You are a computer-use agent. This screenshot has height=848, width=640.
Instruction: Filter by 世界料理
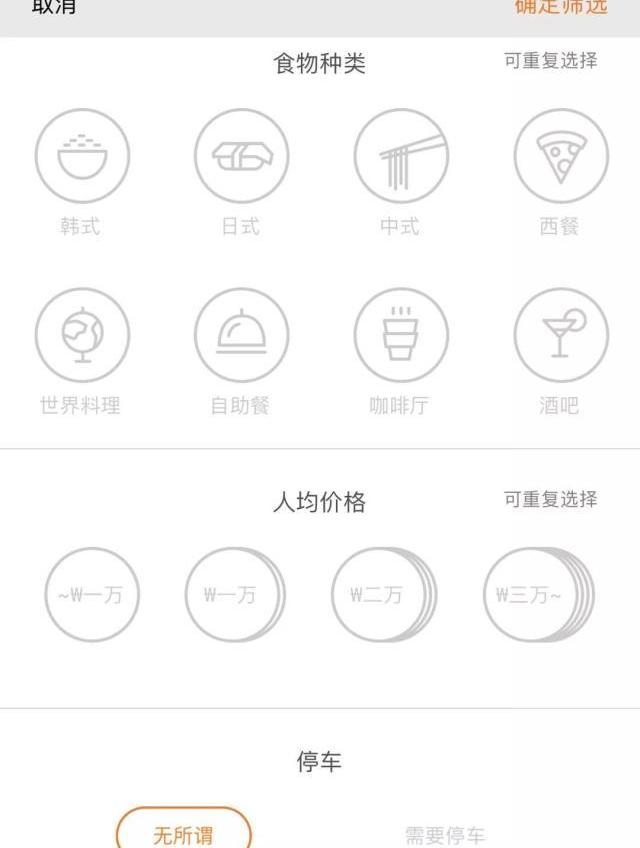(x=82, y=336)
